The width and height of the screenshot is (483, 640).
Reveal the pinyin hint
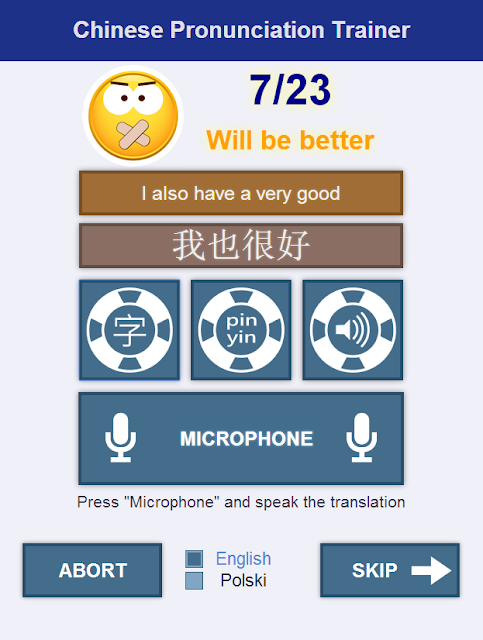click(241, 330)
